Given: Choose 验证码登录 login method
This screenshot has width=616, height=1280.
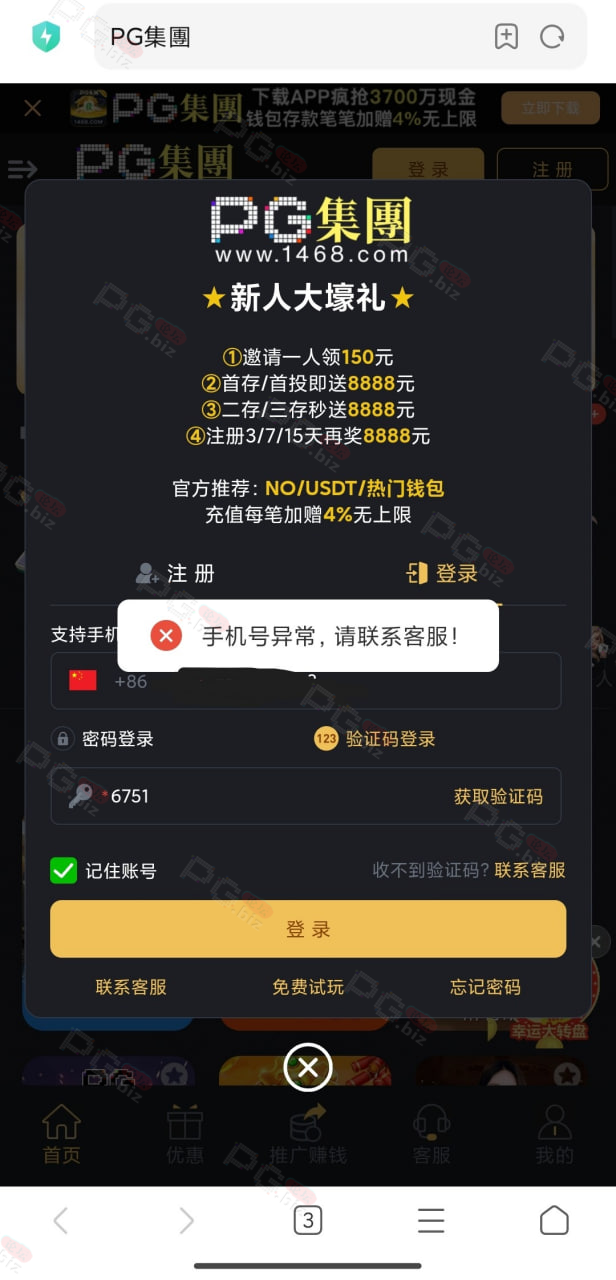Looking at the screenshot, I should point(375,739).
